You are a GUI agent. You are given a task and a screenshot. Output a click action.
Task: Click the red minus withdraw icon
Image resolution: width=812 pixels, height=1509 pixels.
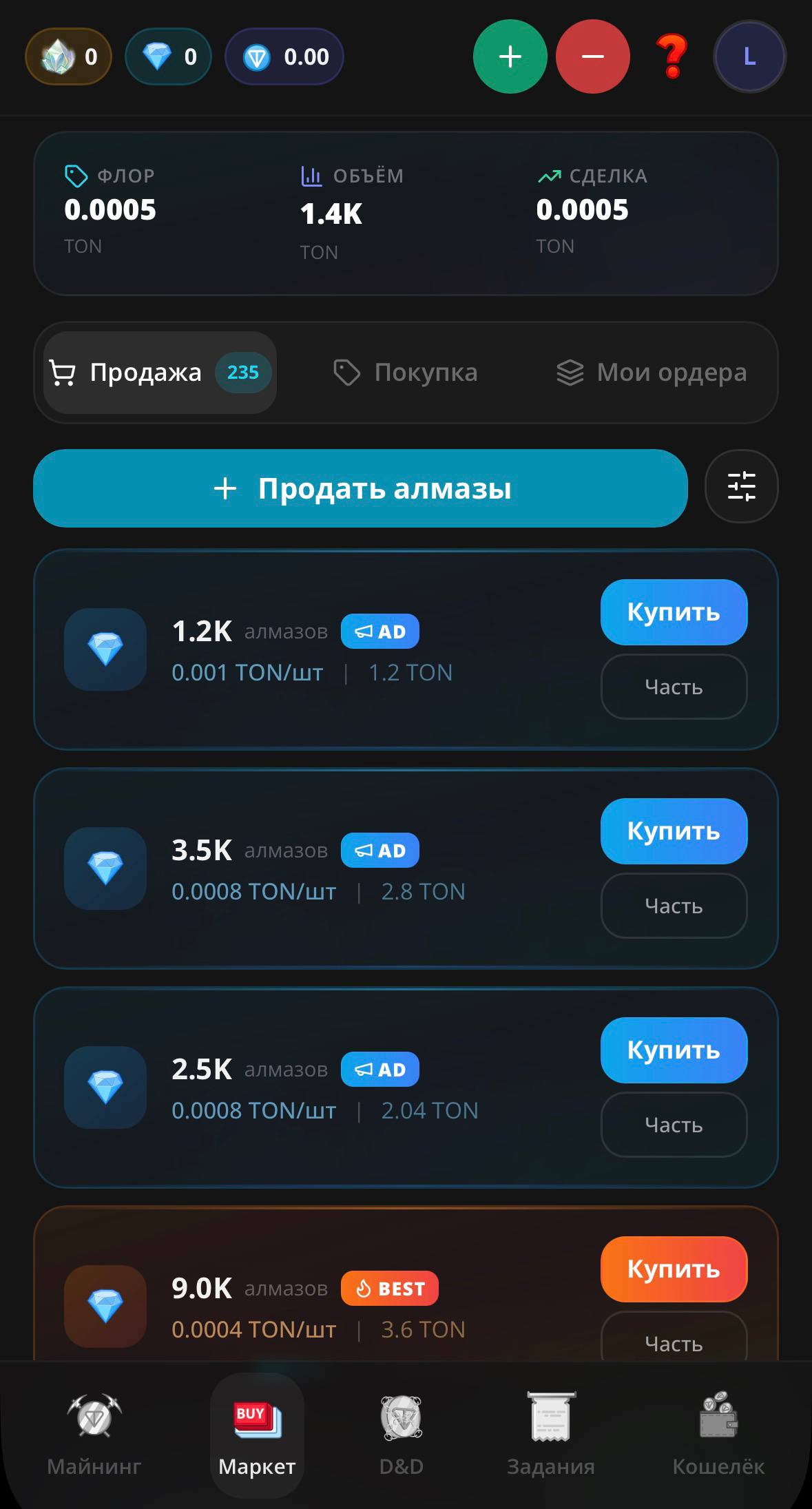[x=591, y=56]
